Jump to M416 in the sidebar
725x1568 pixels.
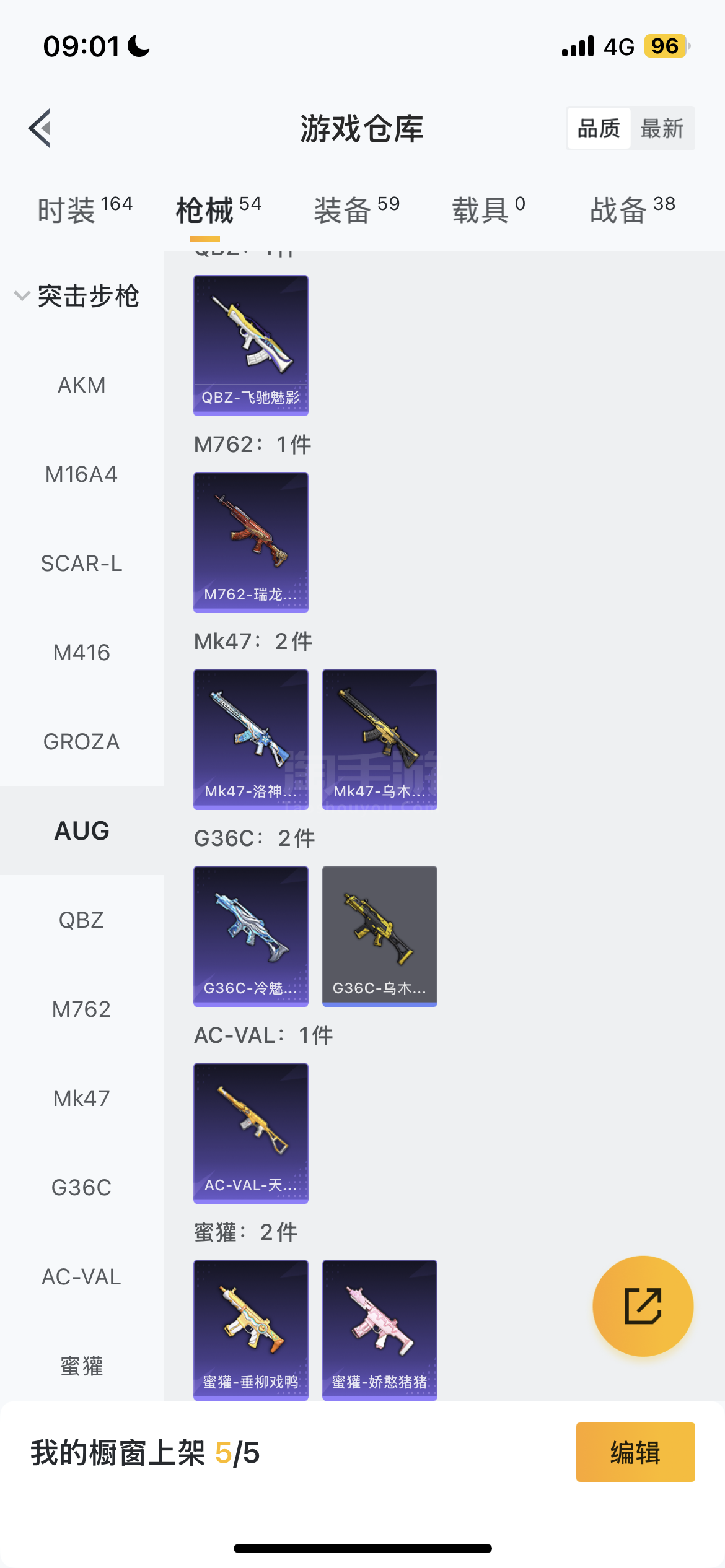click(82, 653)
